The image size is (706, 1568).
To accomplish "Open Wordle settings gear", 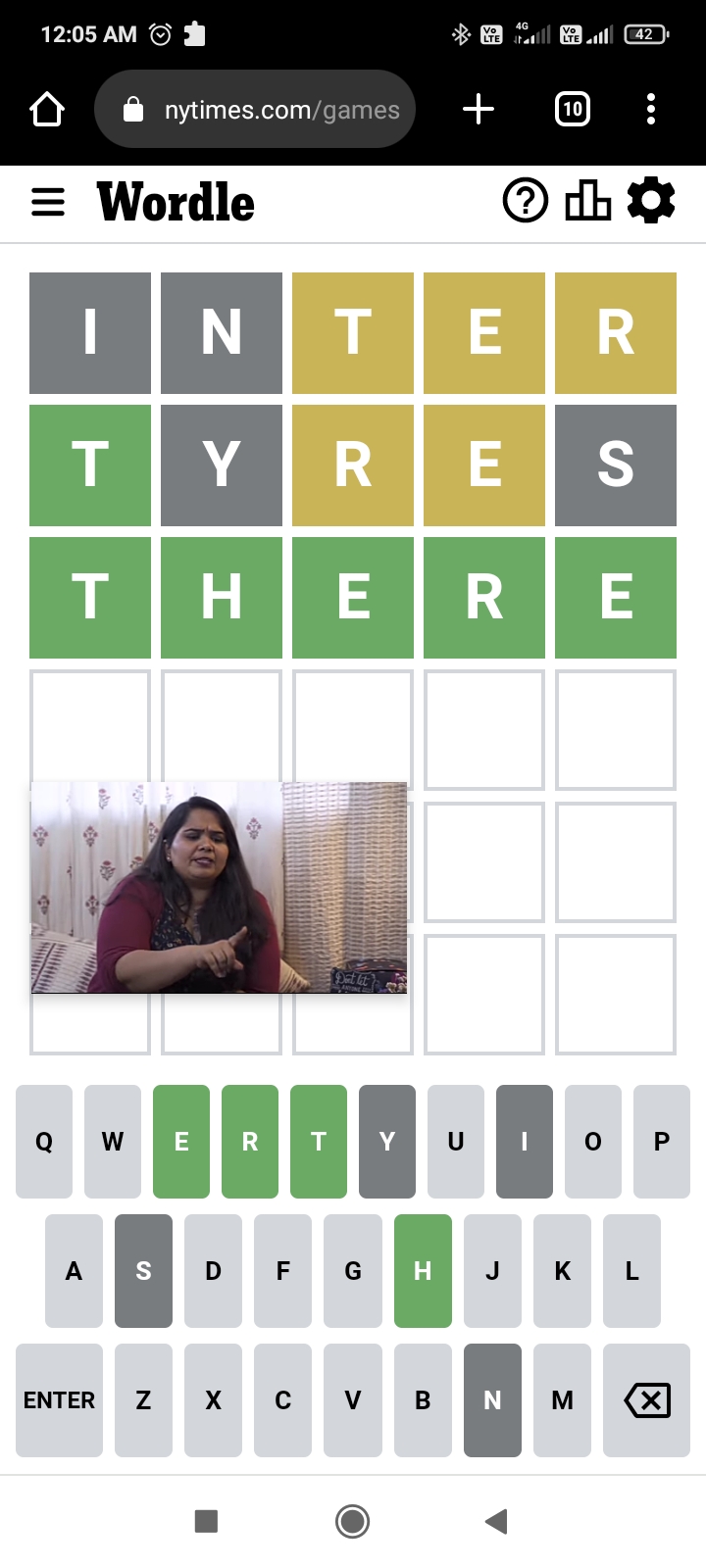I will (651, 201).
